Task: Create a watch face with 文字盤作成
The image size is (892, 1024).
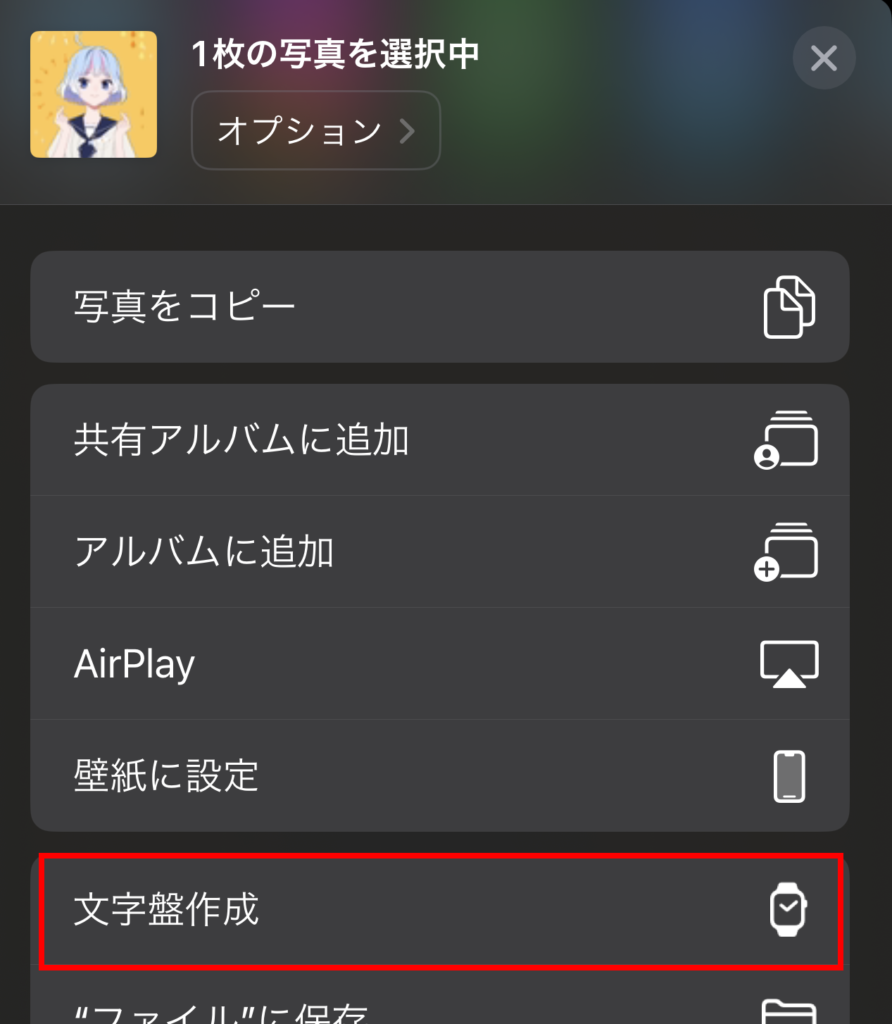Action: click(x=440, y=910)
